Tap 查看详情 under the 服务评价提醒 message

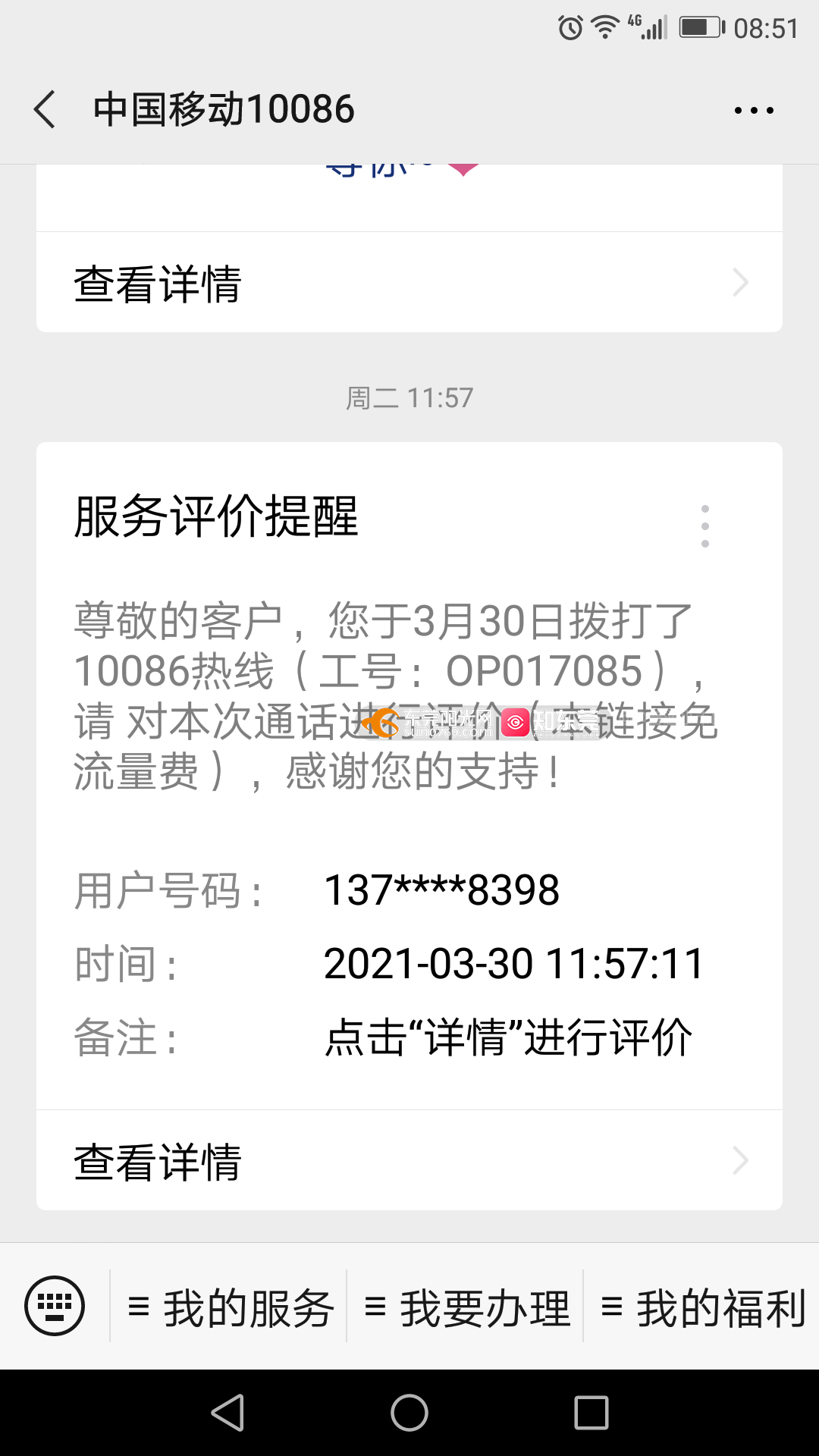[x=409, y=1160]
